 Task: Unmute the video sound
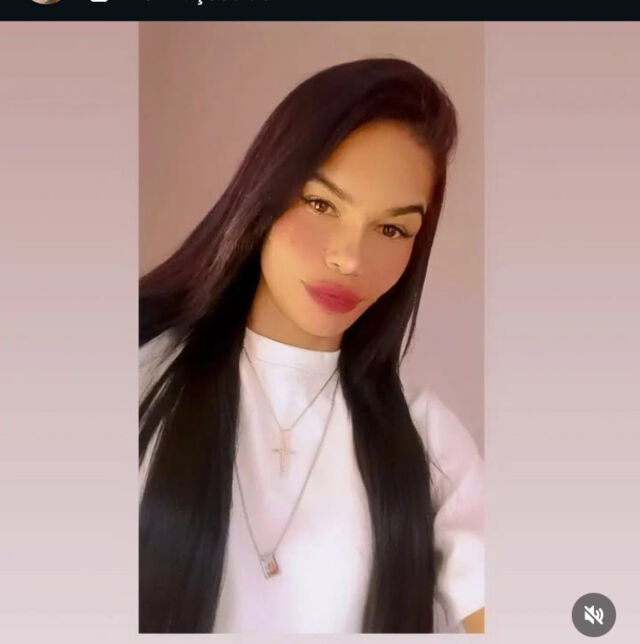594,614
